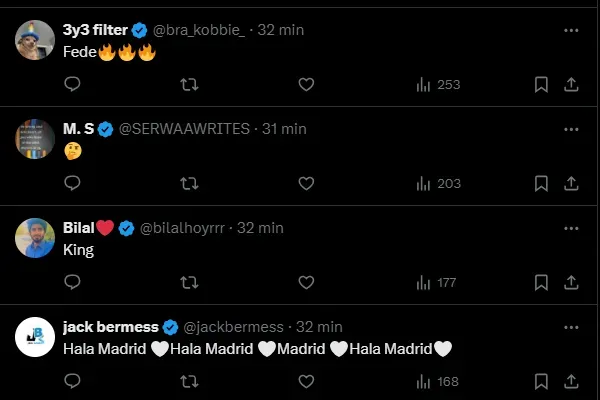Open overflow menu on M. S's tweet
The width and height of the screenshot is (600, 400).
(x=571, y=129)
